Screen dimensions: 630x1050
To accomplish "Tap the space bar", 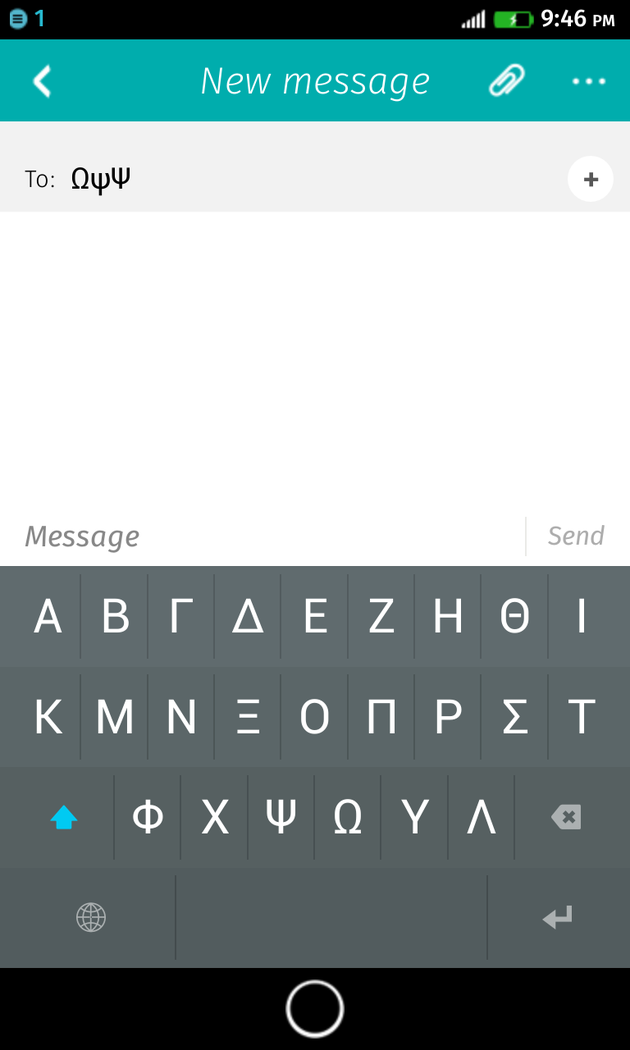I will 331,917.
